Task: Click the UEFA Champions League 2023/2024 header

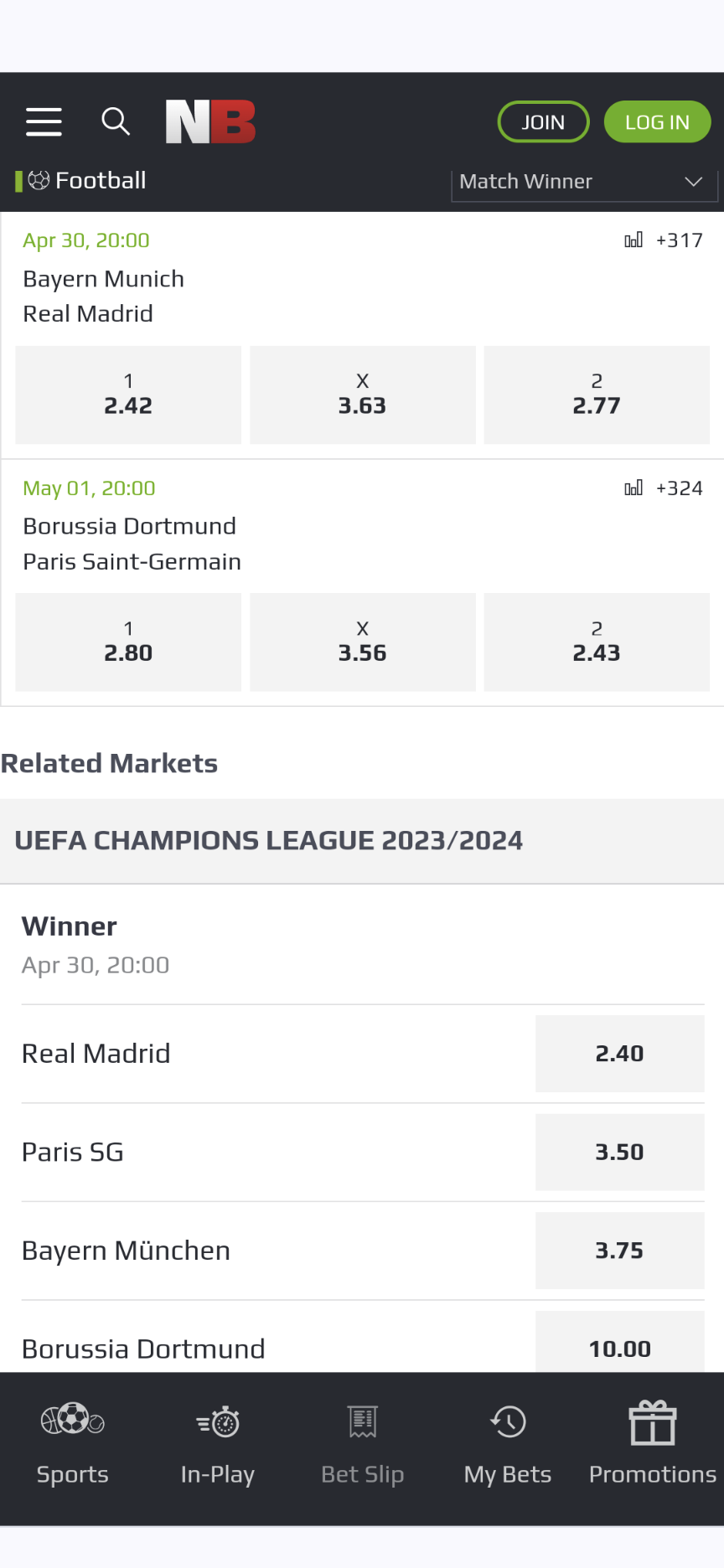Action: 268,840
